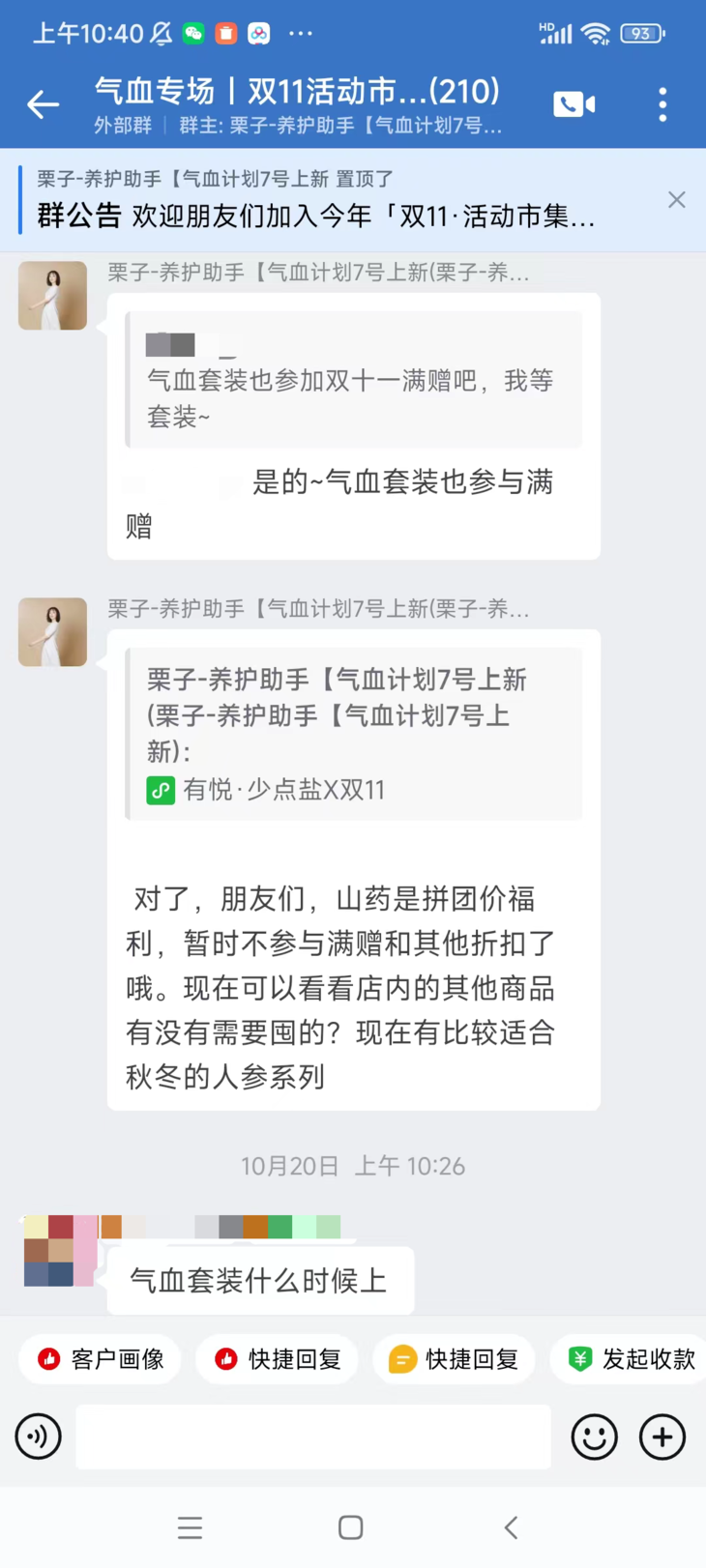Open the first 快捷回复 shortcut
Image resolution: width=706 pixels, height=1568 pixels.
coord(278,1358)
